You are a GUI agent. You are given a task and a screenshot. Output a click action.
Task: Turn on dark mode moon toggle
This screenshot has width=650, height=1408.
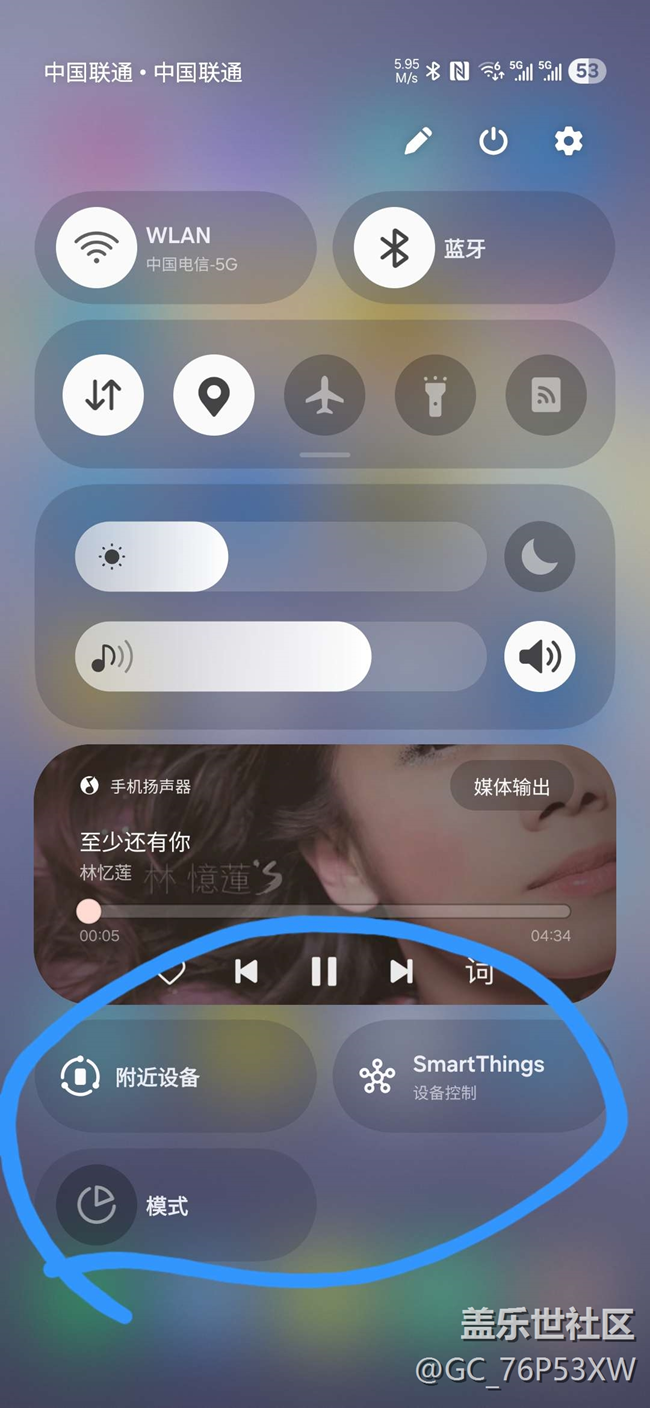coord(539,556)
